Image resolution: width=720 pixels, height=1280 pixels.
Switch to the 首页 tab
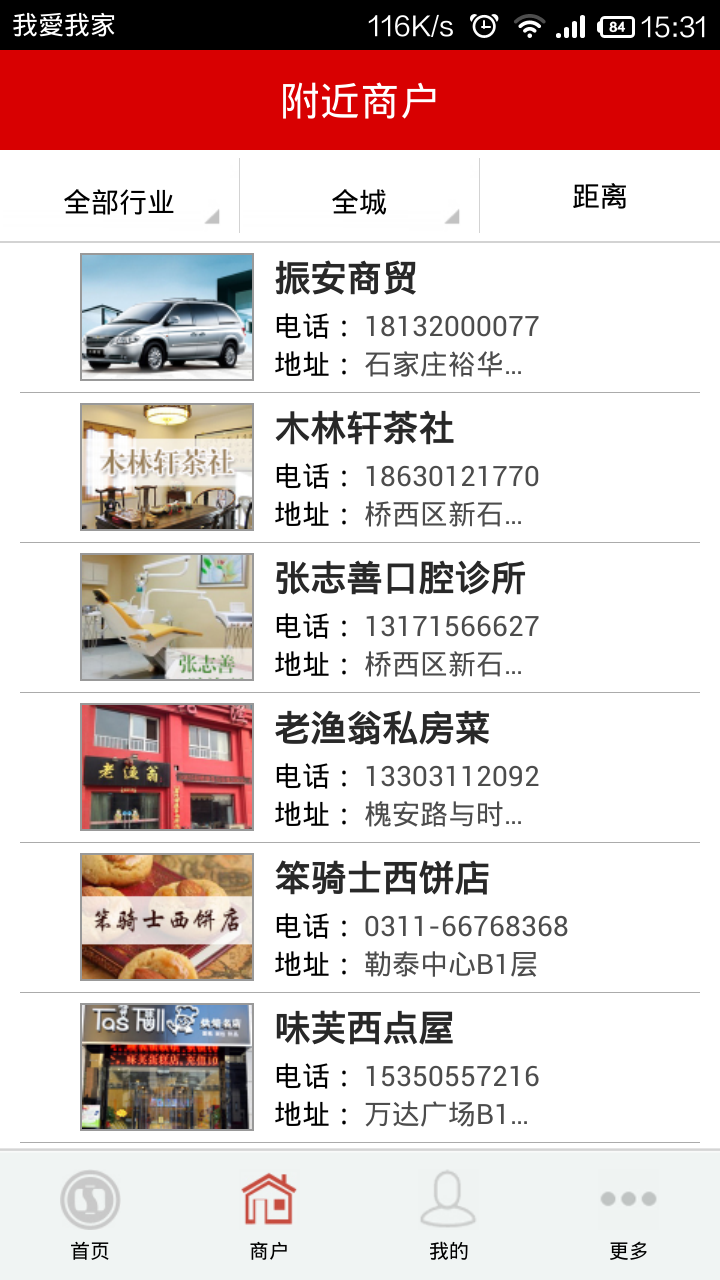coord(90,1216)
